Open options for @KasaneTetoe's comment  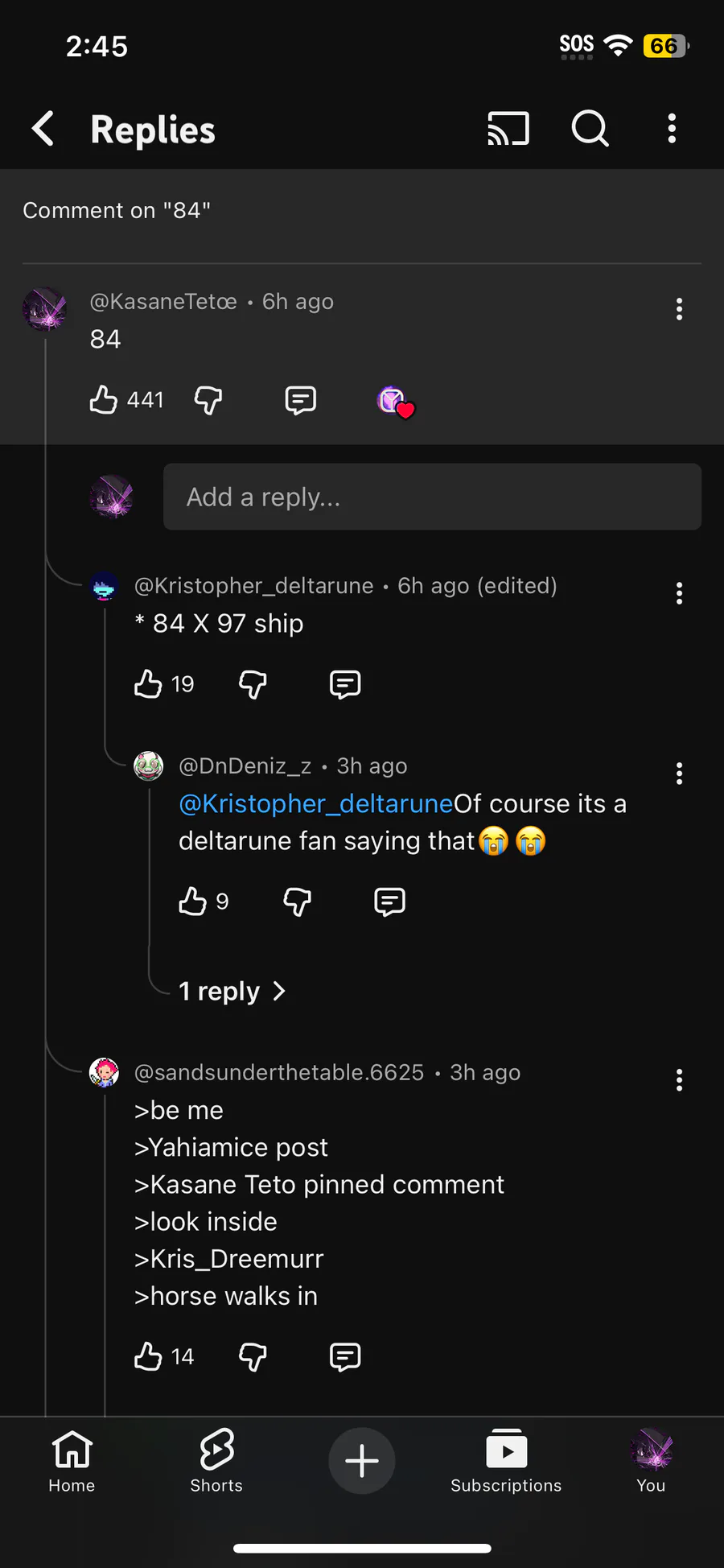[x=680, y=309]
